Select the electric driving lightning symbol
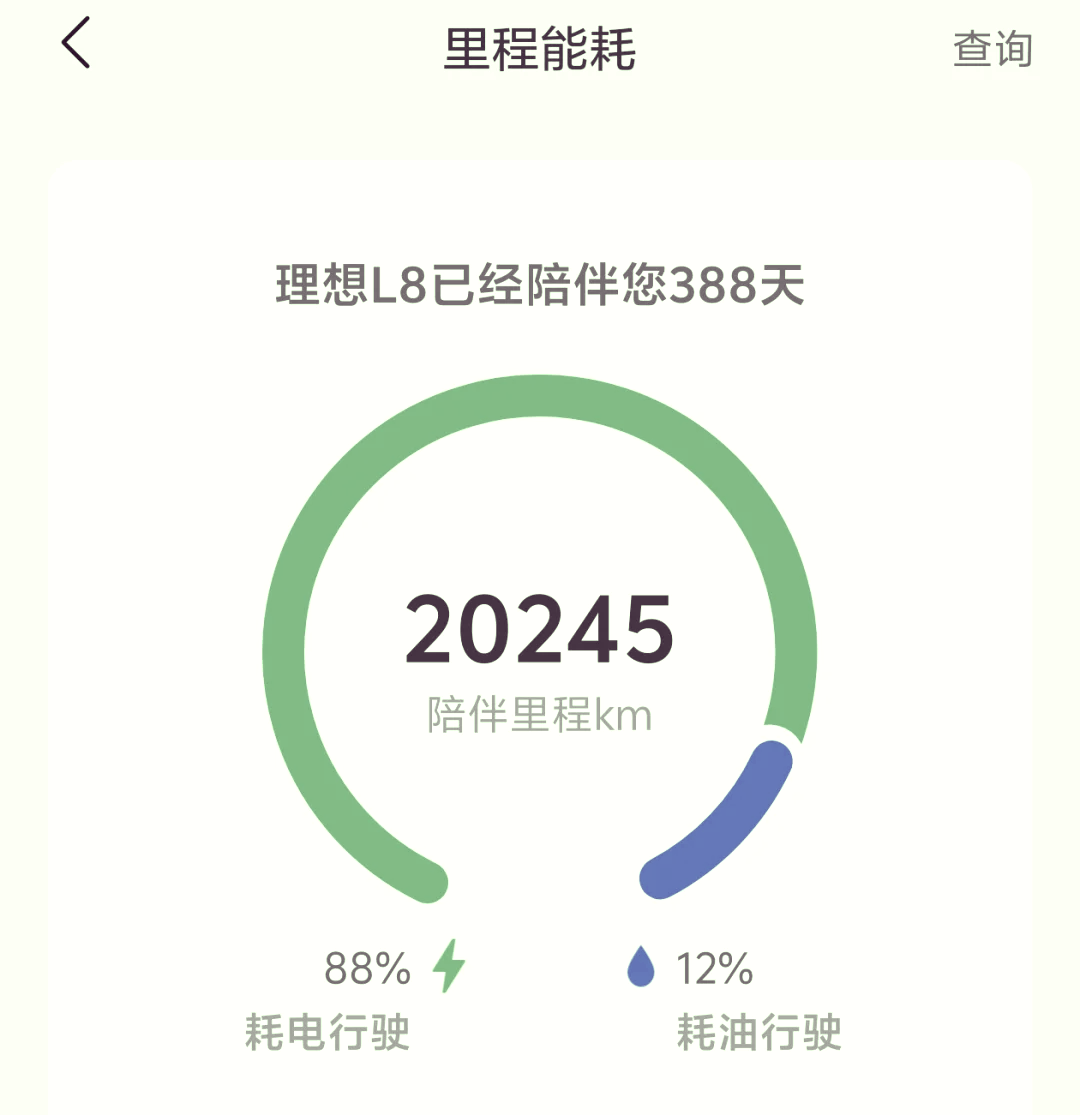The width and height of the screenshot is (1080, 1115). (447, 967)
